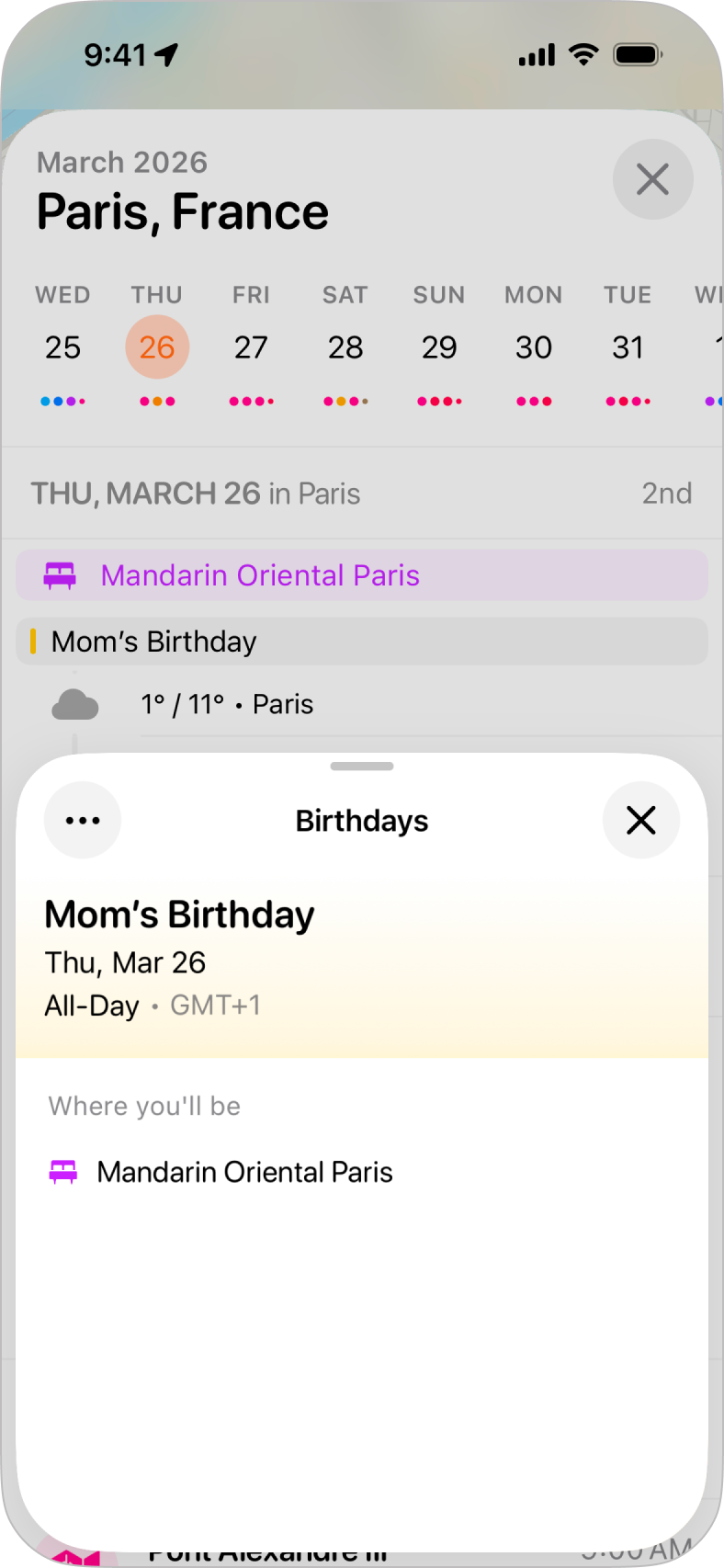Screen dimensions: 724x1568
Task: Close the Paris, France trip panel
Action: point(652,179)
